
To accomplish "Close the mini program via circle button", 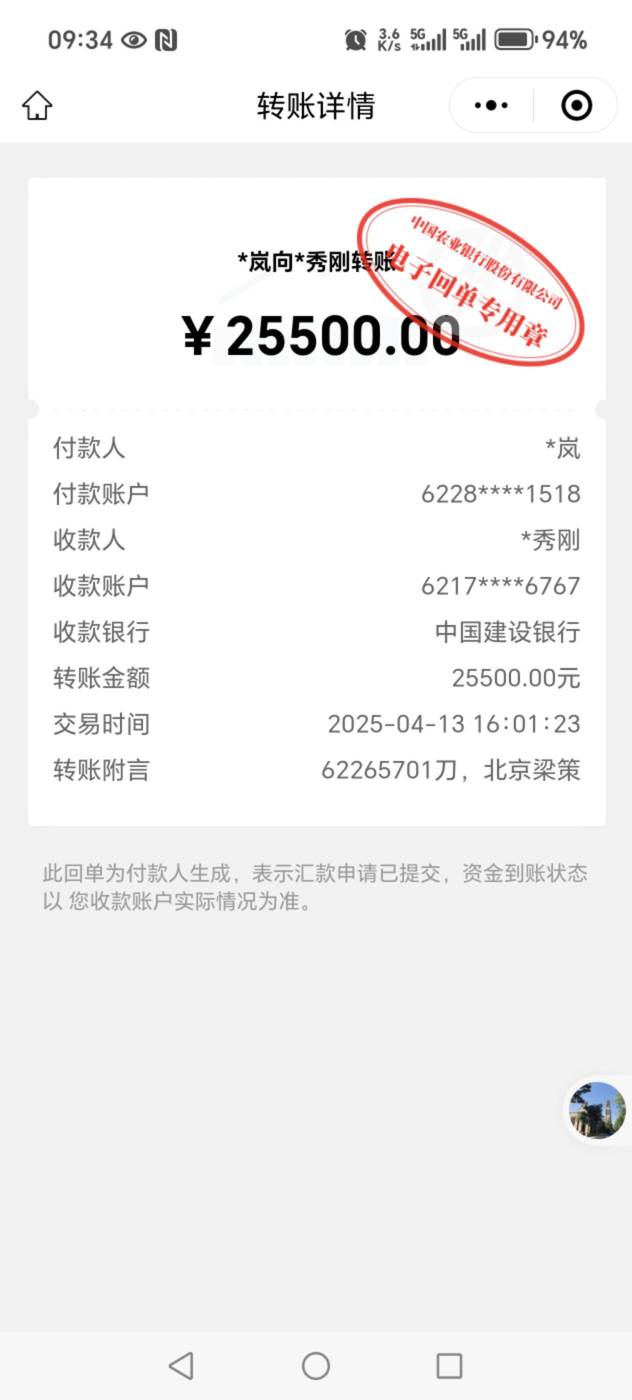I will (577, 105).
